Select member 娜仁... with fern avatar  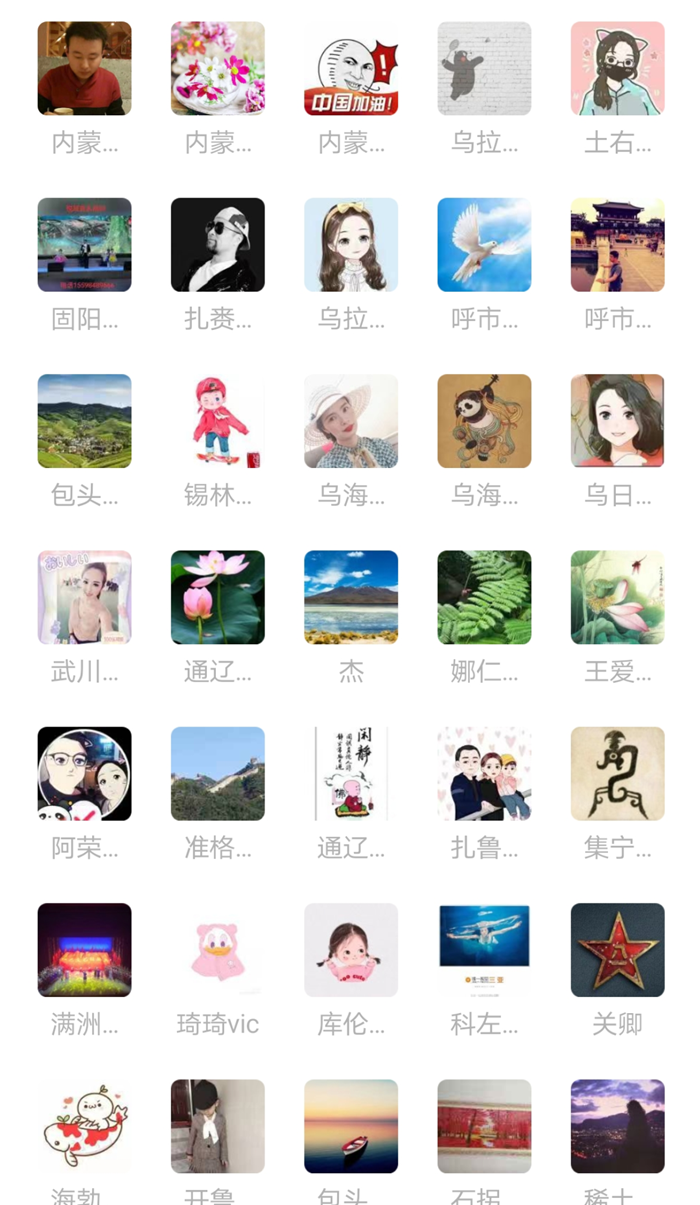(484, 597)
